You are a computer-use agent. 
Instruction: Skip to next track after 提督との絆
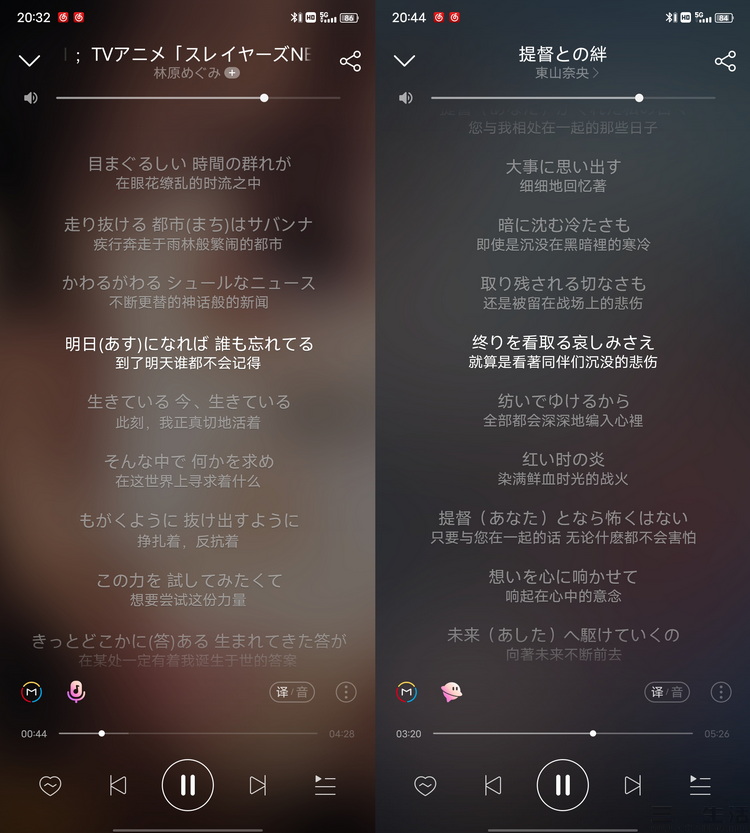pos(633,785)
